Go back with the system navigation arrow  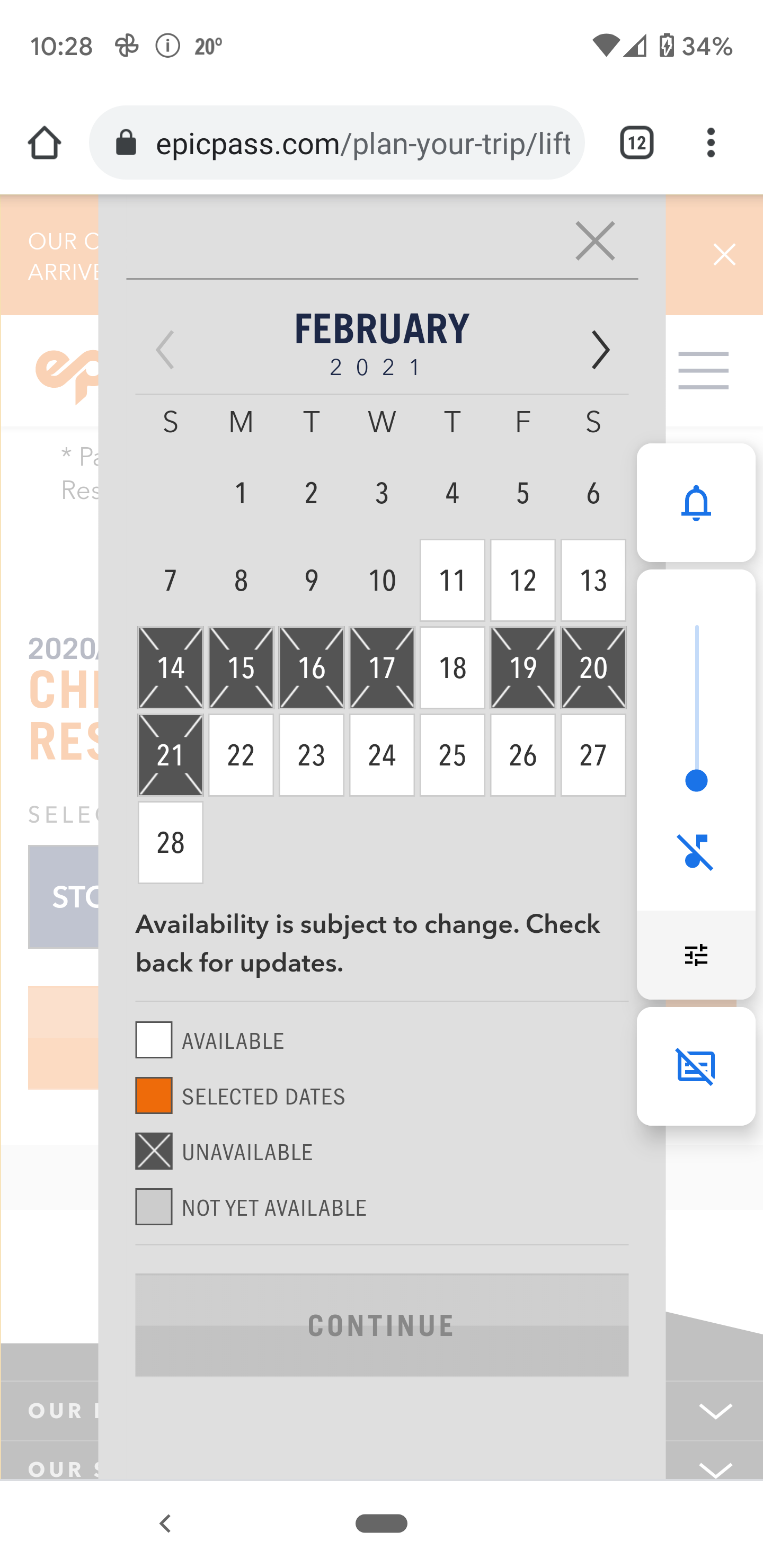(x=165, y=1524)
